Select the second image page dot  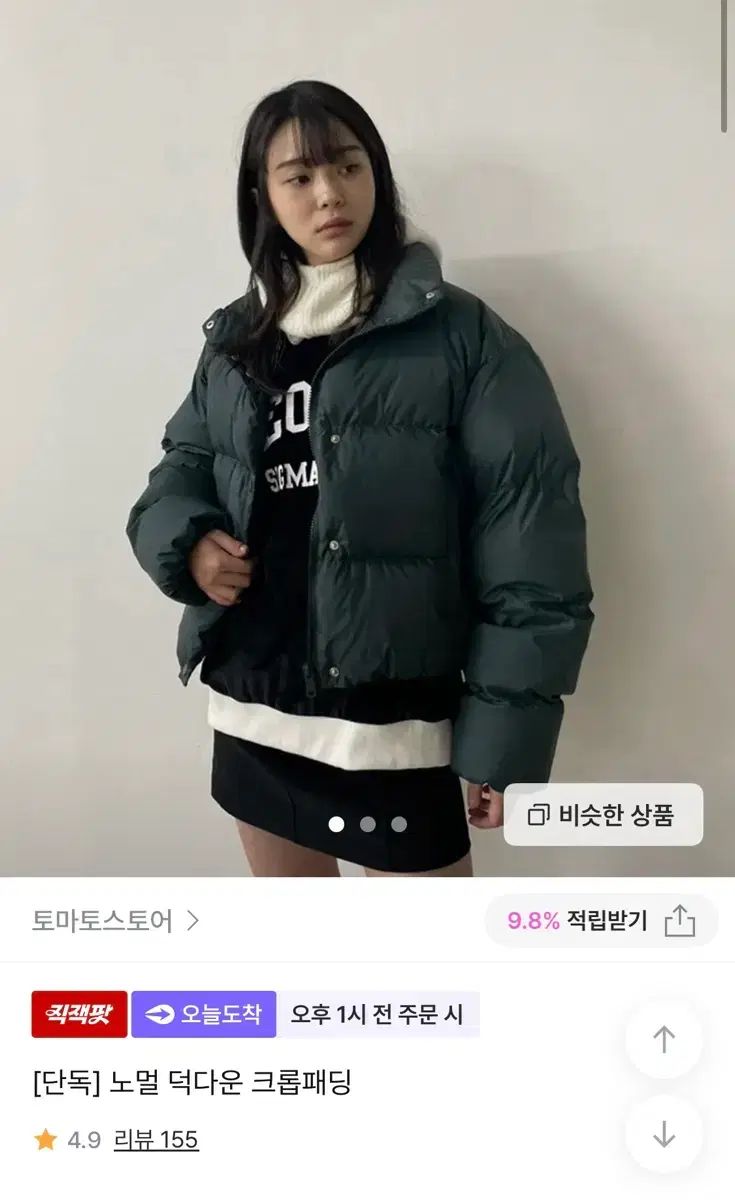coord(368,825)
